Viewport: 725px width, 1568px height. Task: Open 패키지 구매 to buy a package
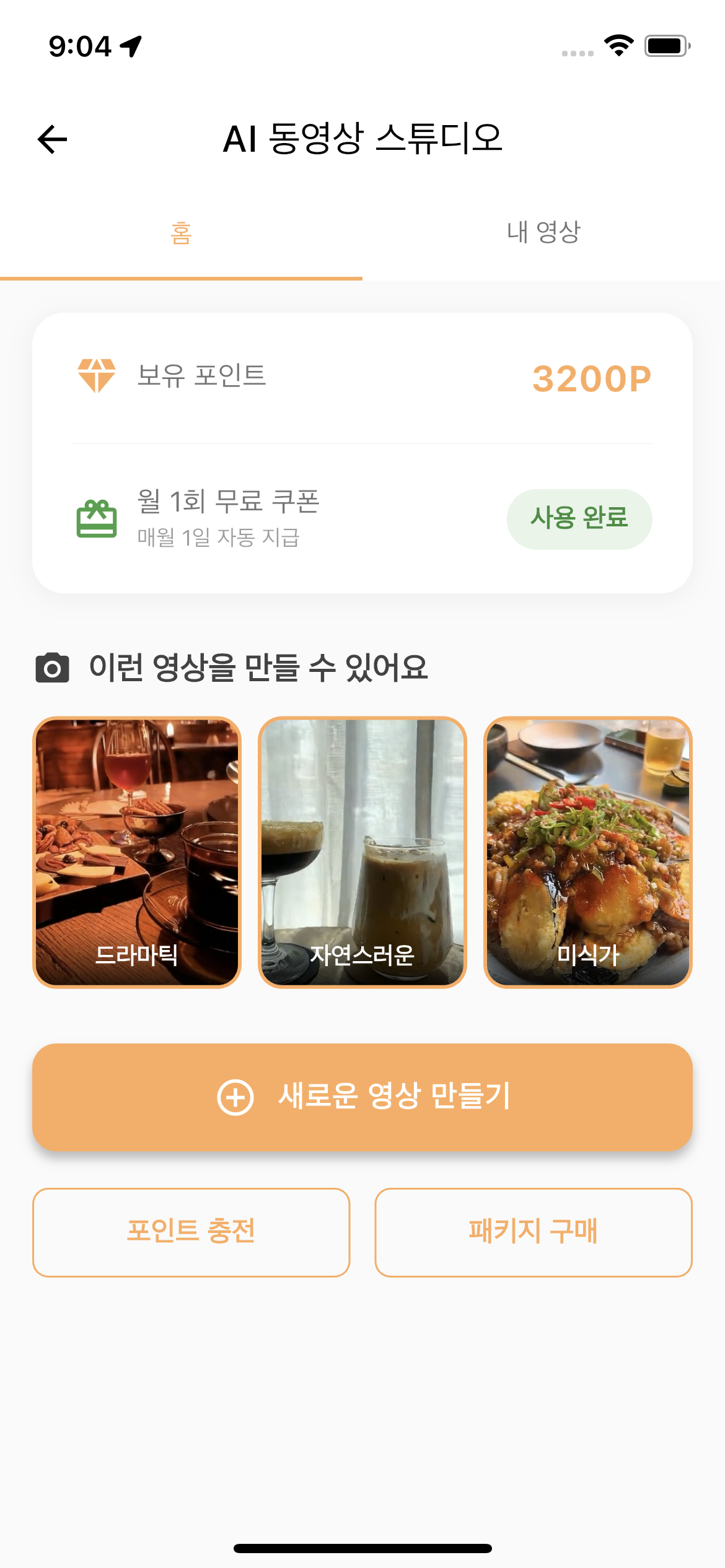pos(534,1232)
